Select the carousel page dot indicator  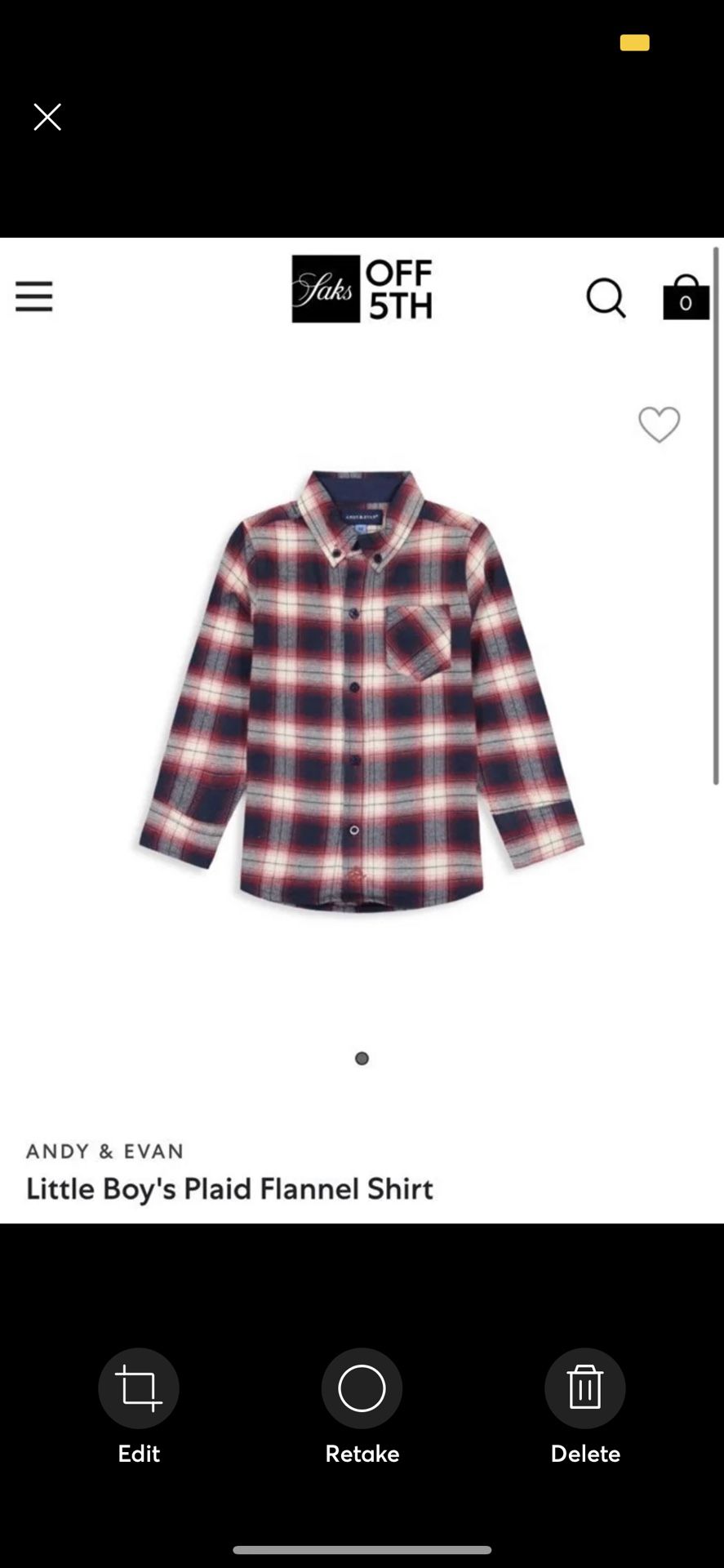[x=362, y=1058]
